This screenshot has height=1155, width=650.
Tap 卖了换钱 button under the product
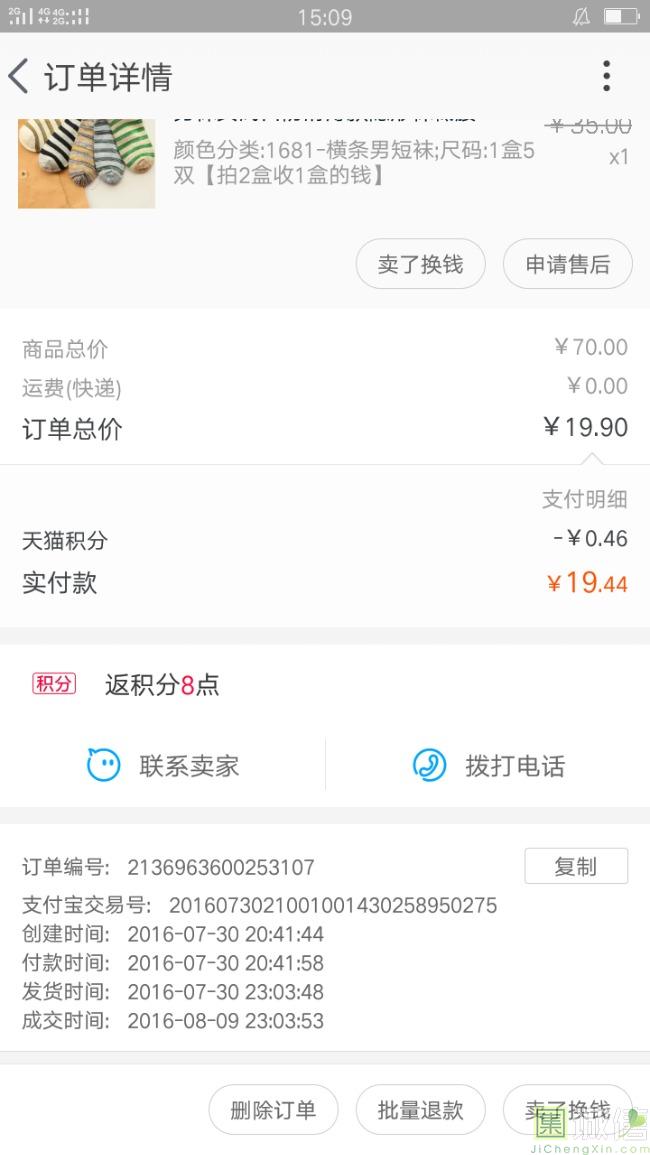point(420,264)
